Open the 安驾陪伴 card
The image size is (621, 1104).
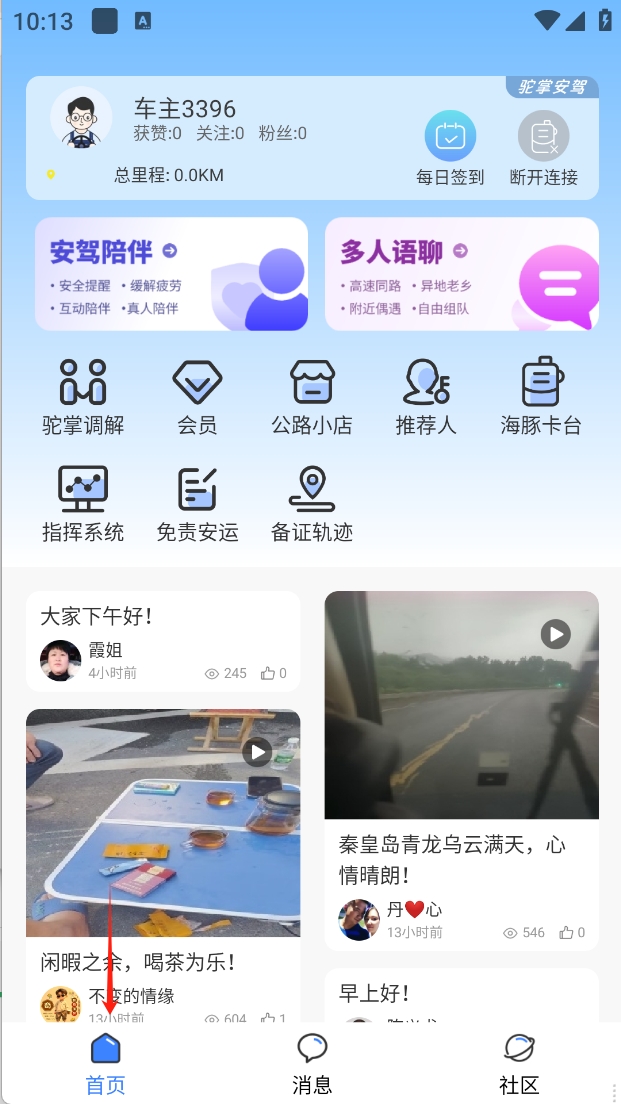[x=171, y=274]
